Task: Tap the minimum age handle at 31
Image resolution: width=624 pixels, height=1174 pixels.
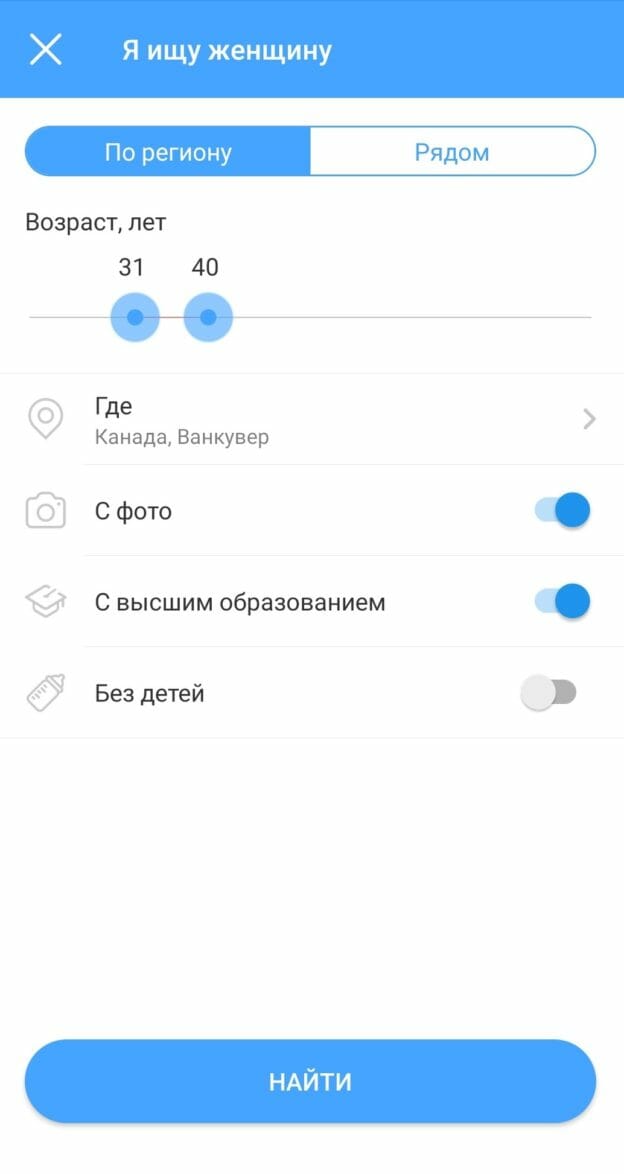Action: point(135,317)
